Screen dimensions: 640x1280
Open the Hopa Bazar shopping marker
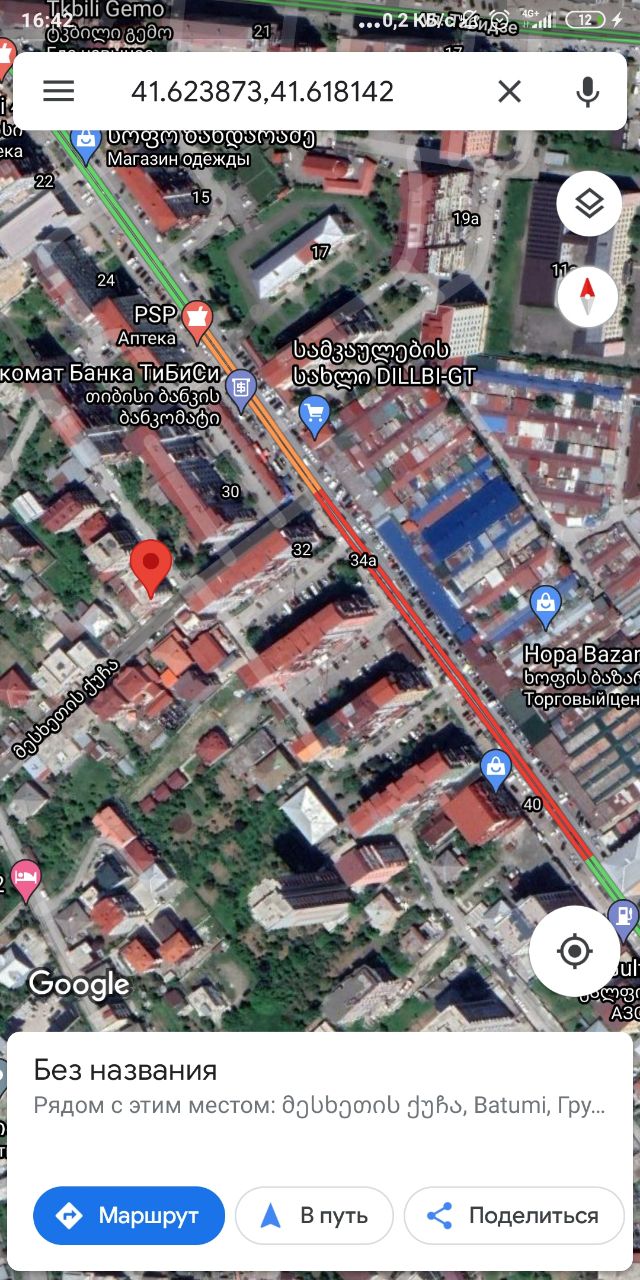coord(546,604)
